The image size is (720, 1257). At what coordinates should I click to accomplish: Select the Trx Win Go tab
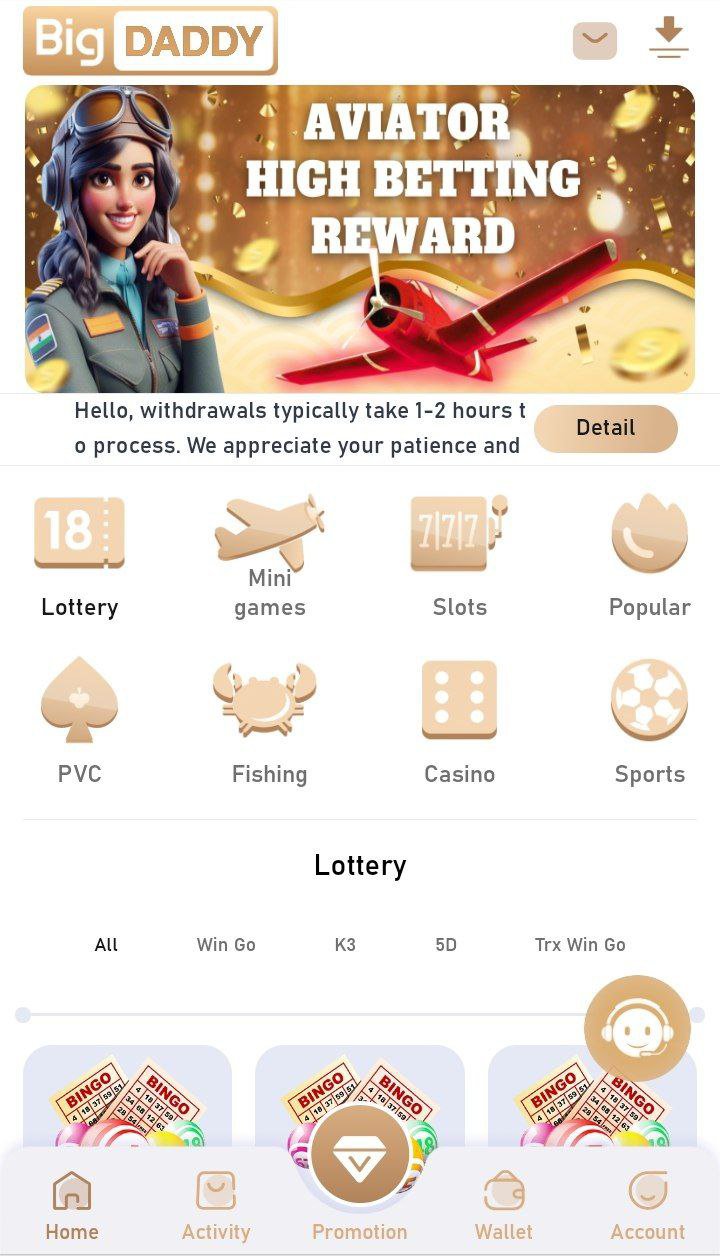point(580,944)
